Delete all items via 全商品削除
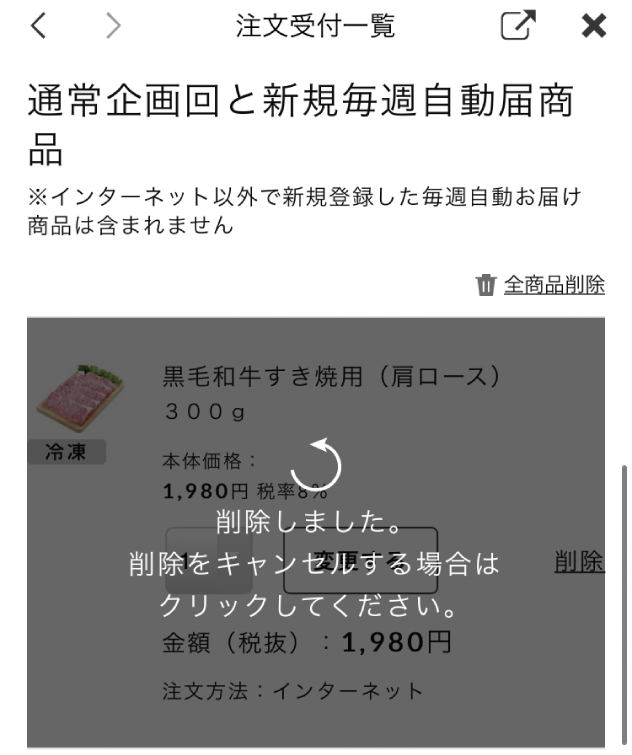Image resolution: width=632 pixels, height=755 pixels. point(541,285)
